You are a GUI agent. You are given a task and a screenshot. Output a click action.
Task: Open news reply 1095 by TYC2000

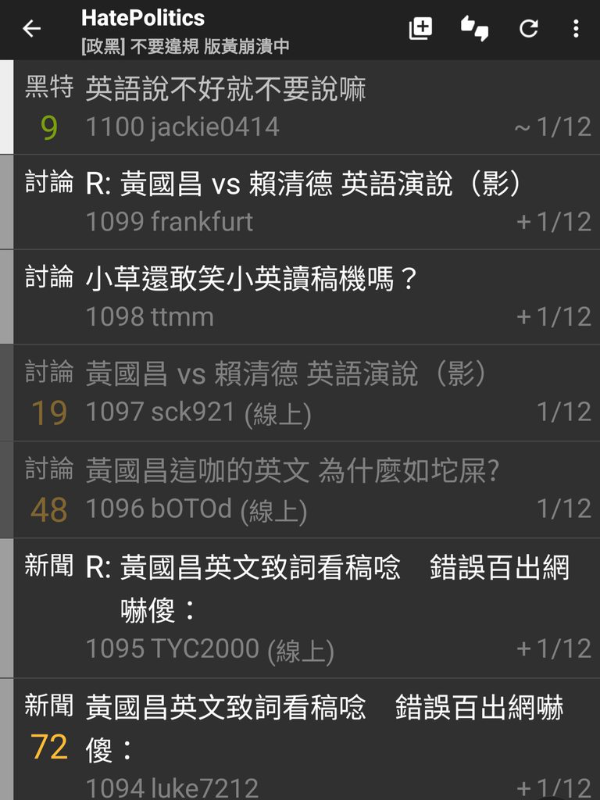pos(300,608)
